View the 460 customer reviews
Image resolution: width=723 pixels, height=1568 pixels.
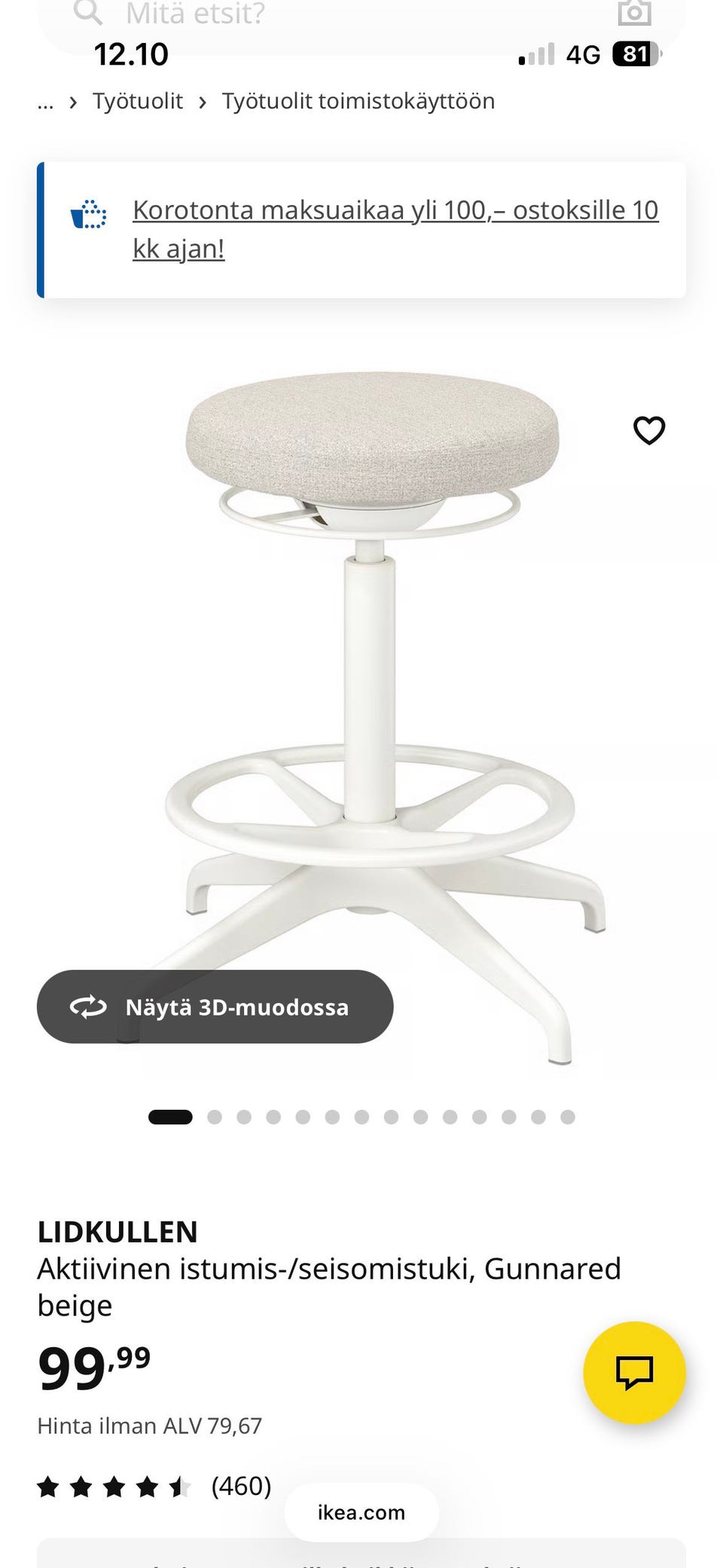pos(241,1486)
